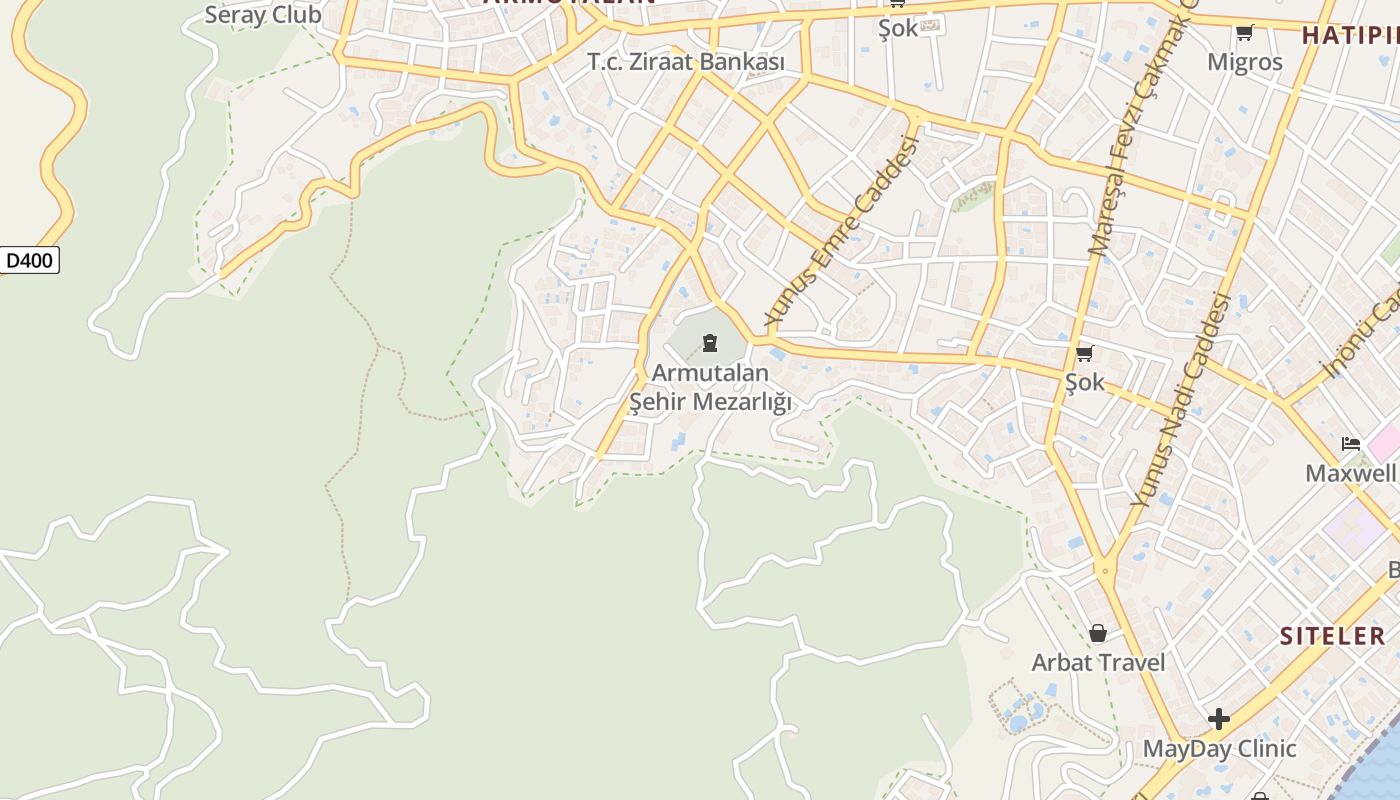Image resolution: width=1400 pixels, height=800 pixels.
Task: Select the Seray Club place label
Action: (263, 15)
